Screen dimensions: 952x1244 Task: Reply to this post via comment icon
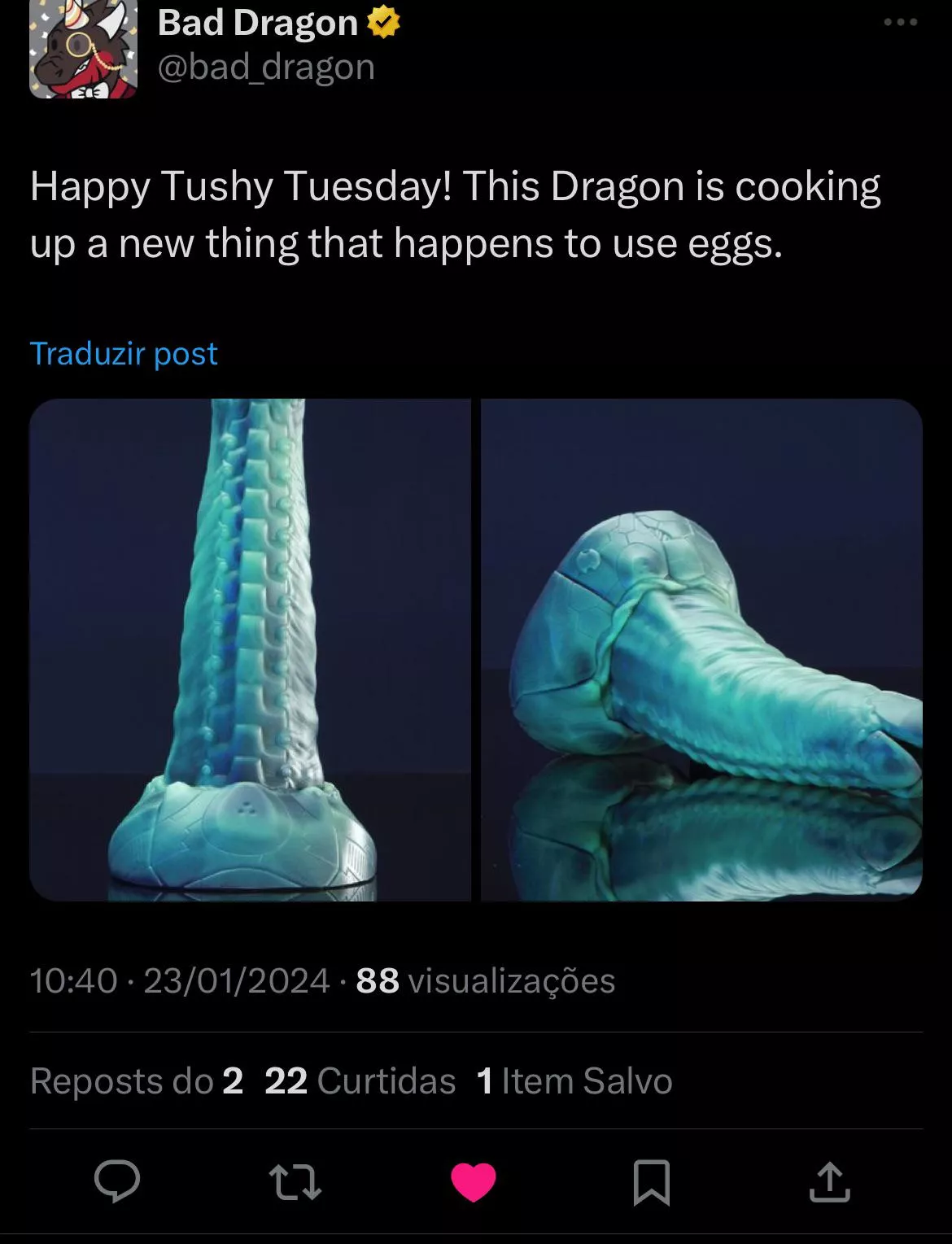tap(117, 1181)
